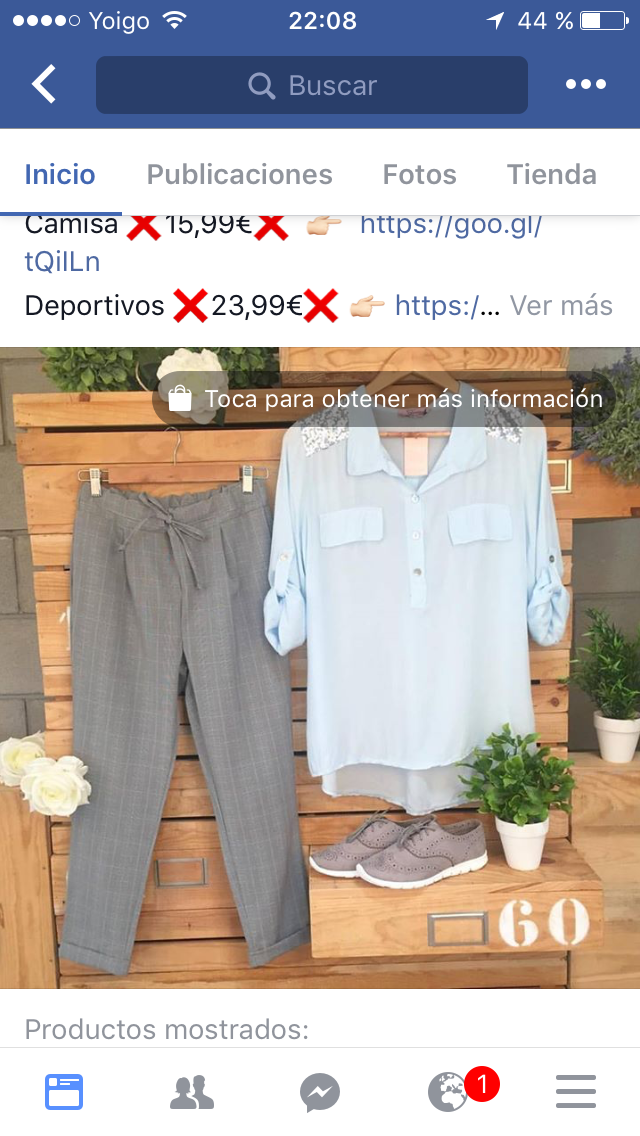Viewport: 640px width, 1136px height.
Task: Go to the news feed tab
Action: click(x=64, y=1092)
